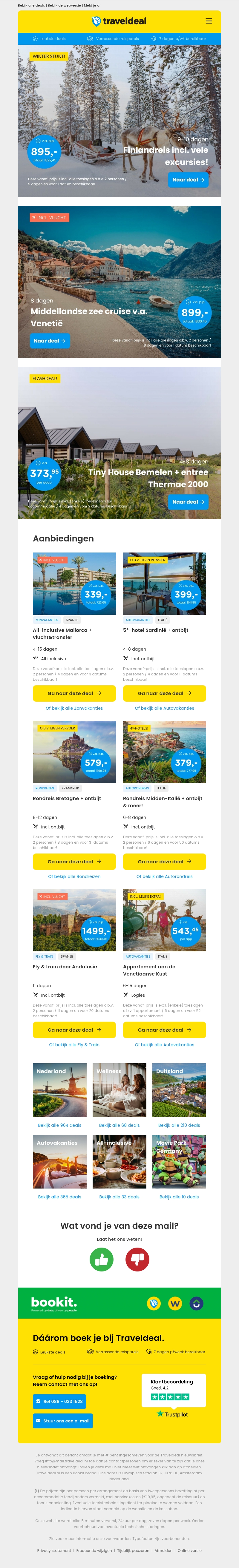
Task: Tap 'Ga naar deze deal' for 5*-hotel Sardinië
Action: point(164,693)
